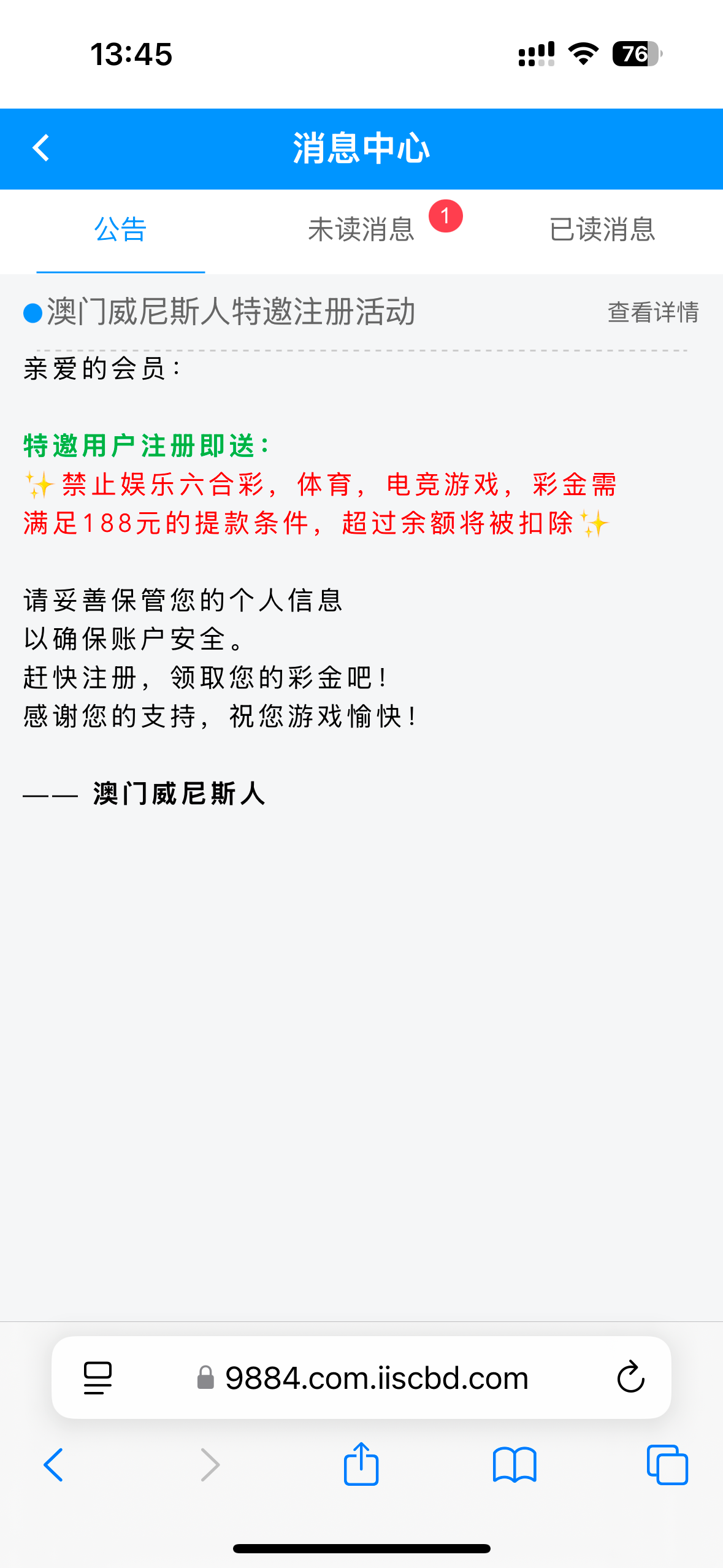Switch to 未读消息 tab
Screen dimensions: 723x1568
(361, 230)
